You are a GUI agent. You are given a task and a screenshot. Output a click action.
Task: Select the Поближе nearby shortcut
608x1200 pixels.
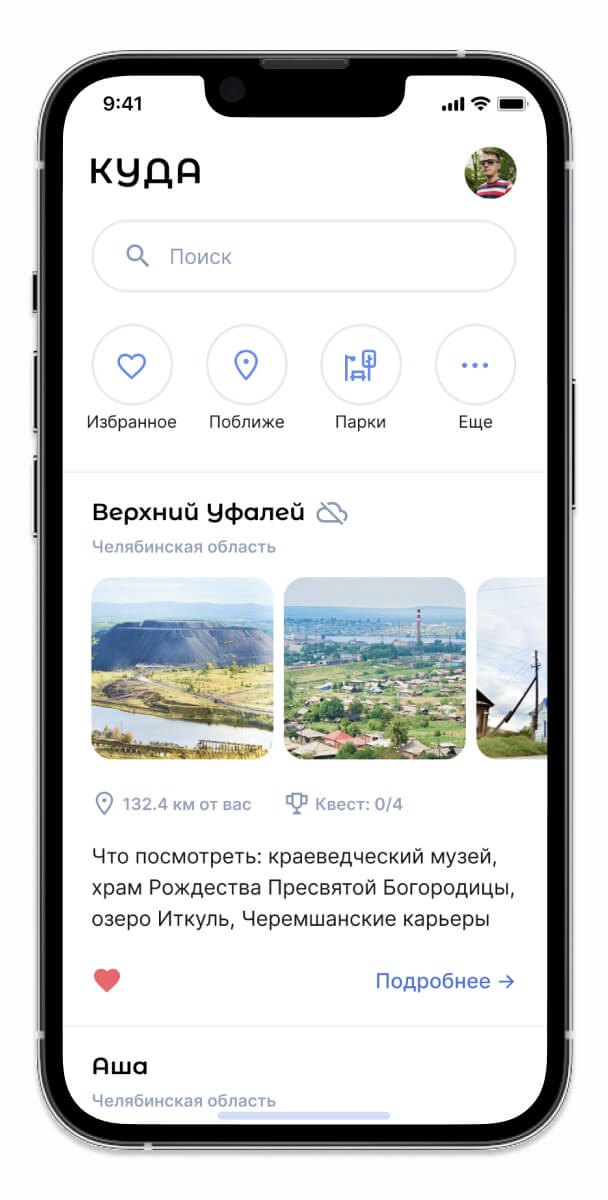(246, 365)
